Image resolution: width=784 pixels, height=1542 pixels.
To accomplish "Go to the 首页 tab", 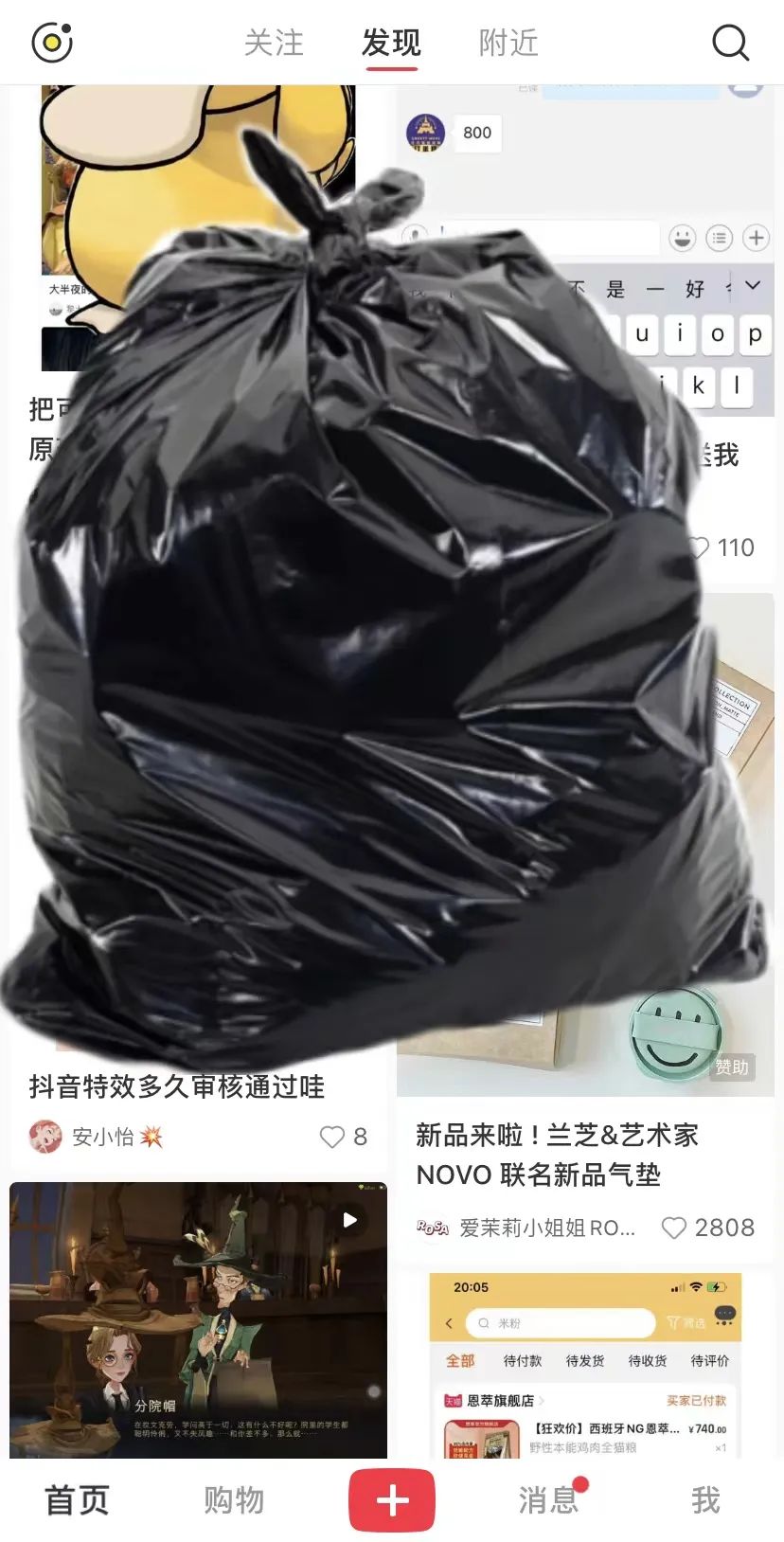I will point(78,1499).
